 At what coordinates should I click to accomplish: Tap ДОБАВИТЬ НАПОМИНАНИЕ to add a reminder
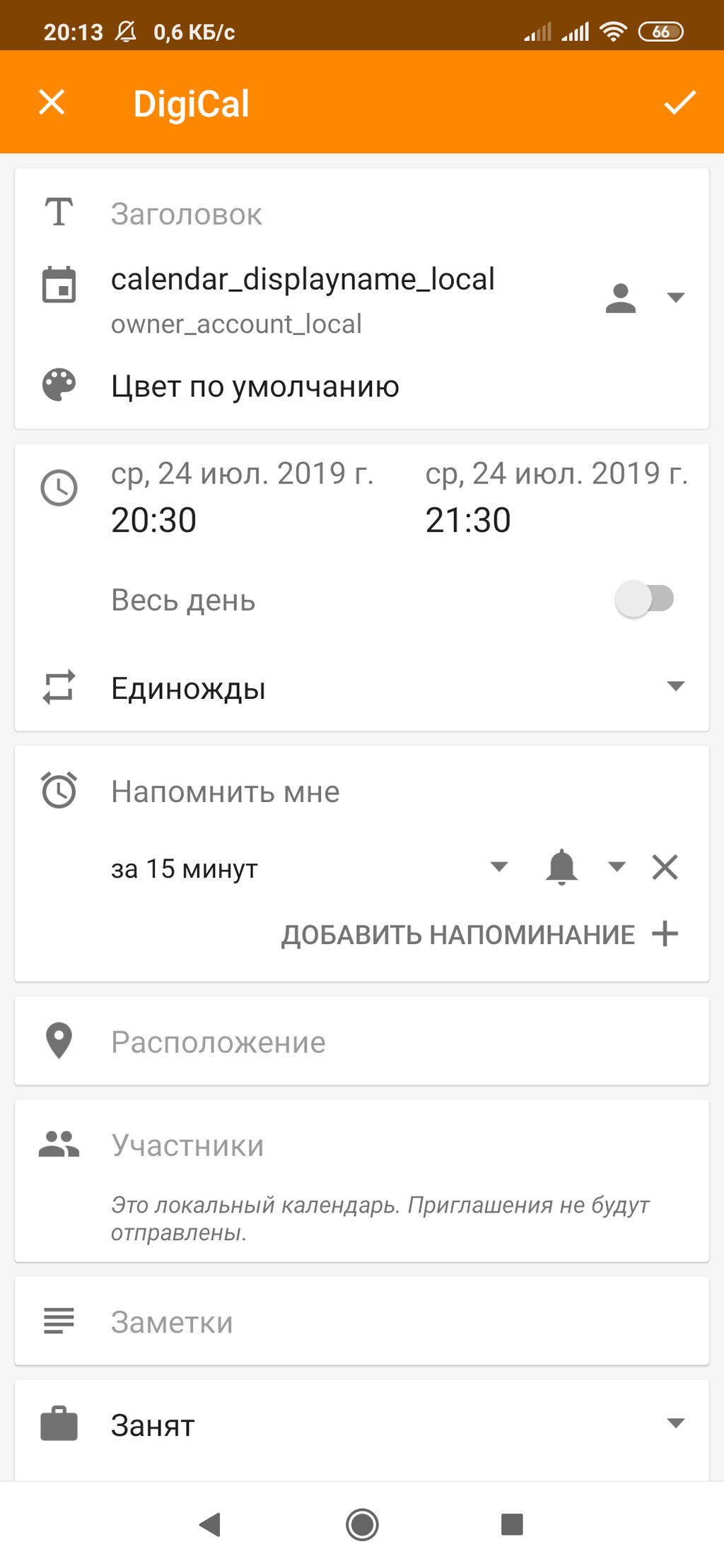point(479,935)
